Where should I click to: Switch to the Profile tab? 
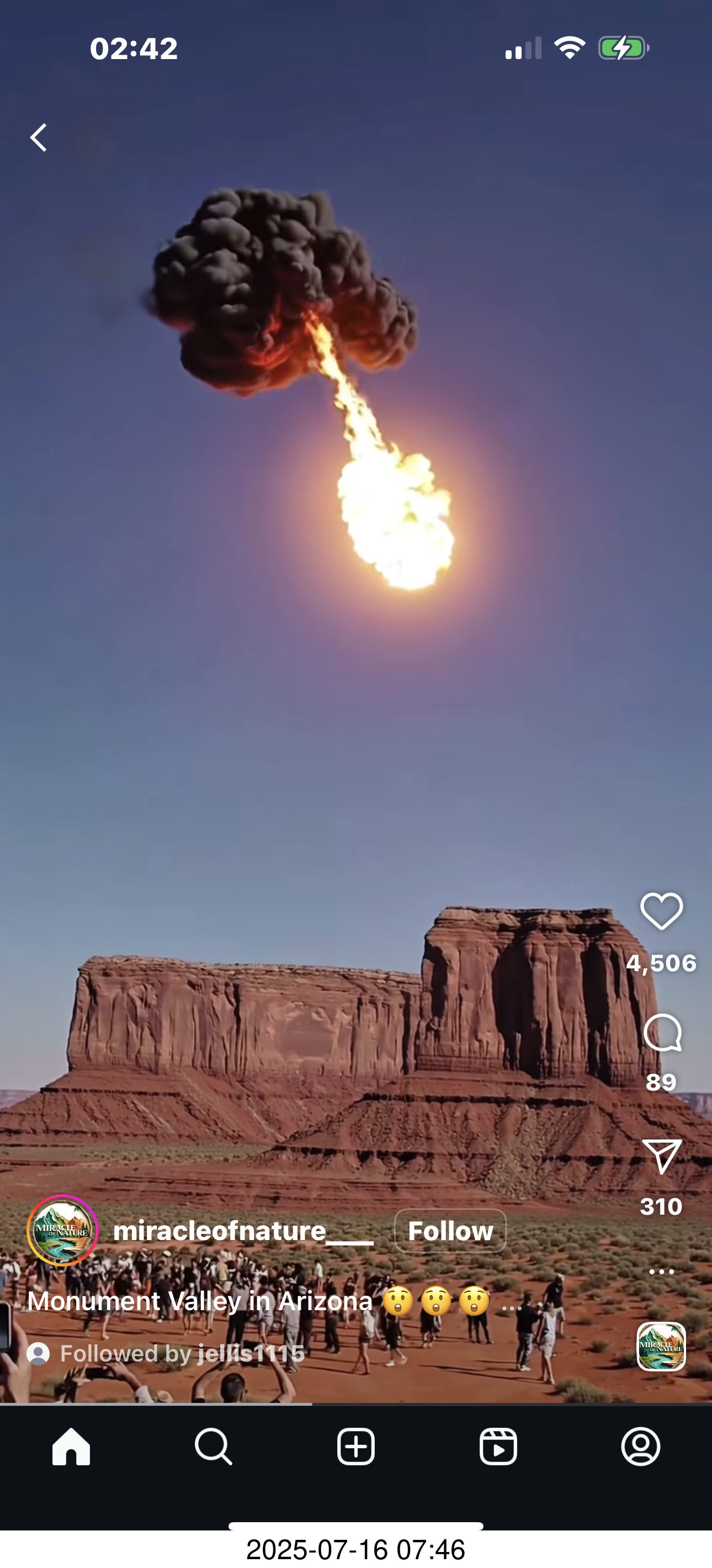tap(641, 1447)
